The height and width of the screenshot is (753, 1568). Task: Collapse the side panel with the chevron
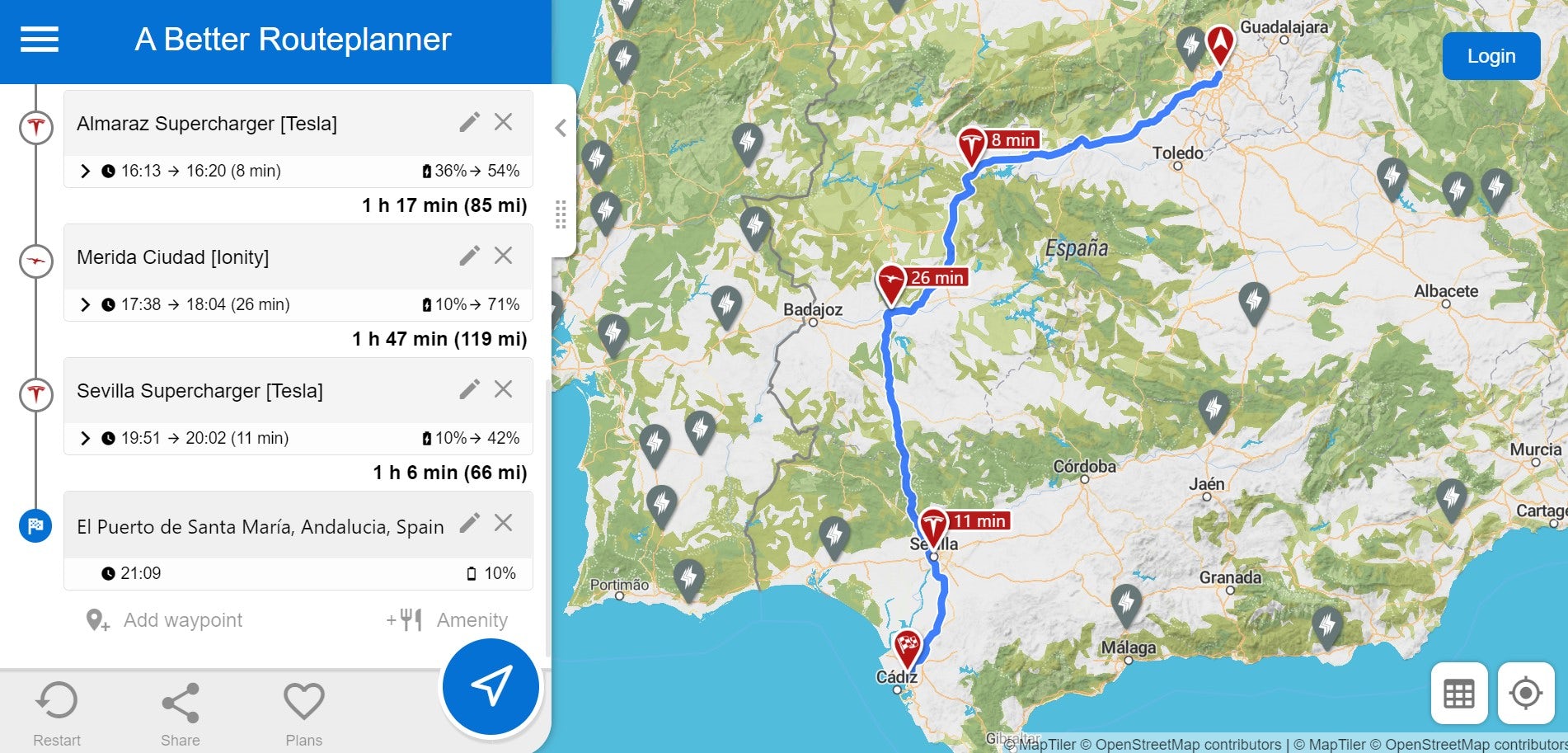pos(561,128)
